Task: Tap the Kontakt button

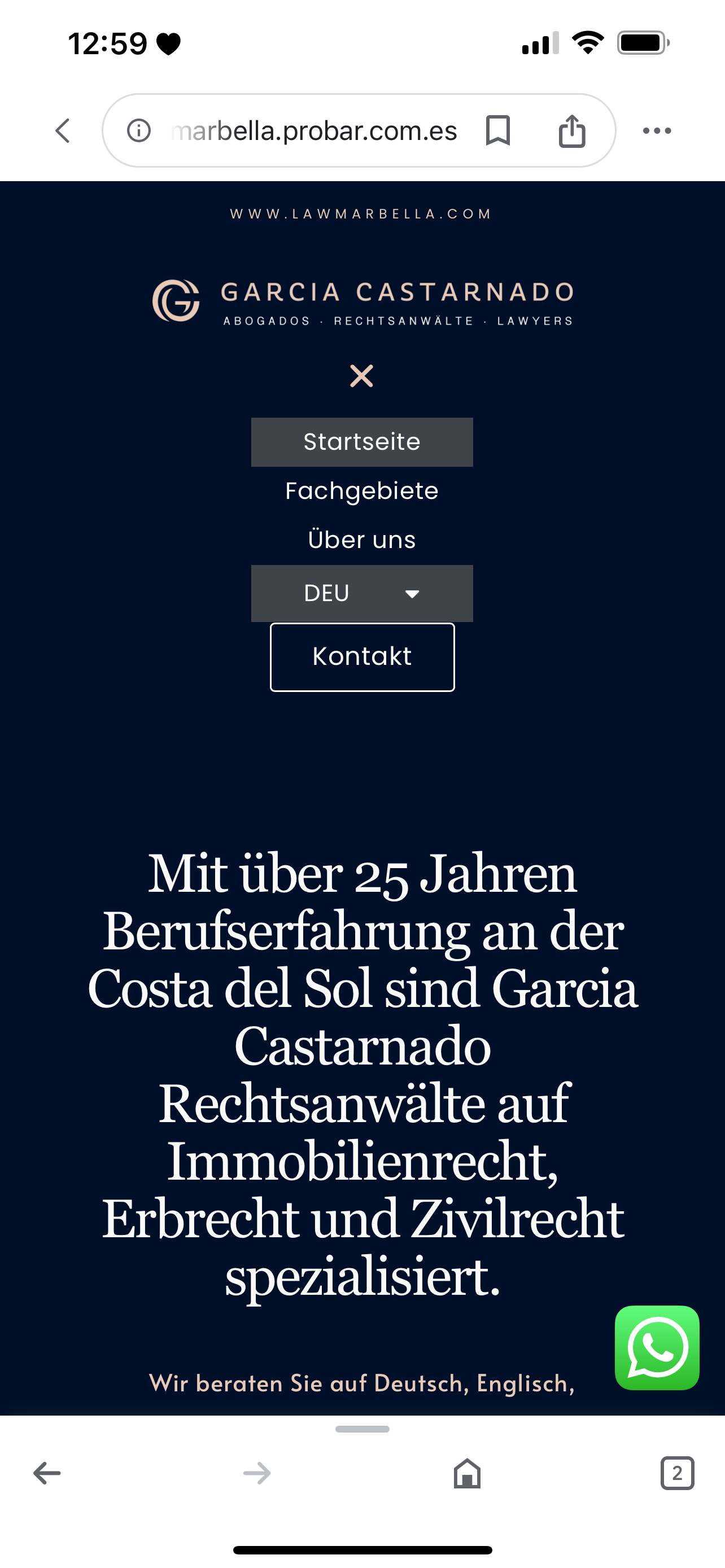Action: tap(362, 658)
